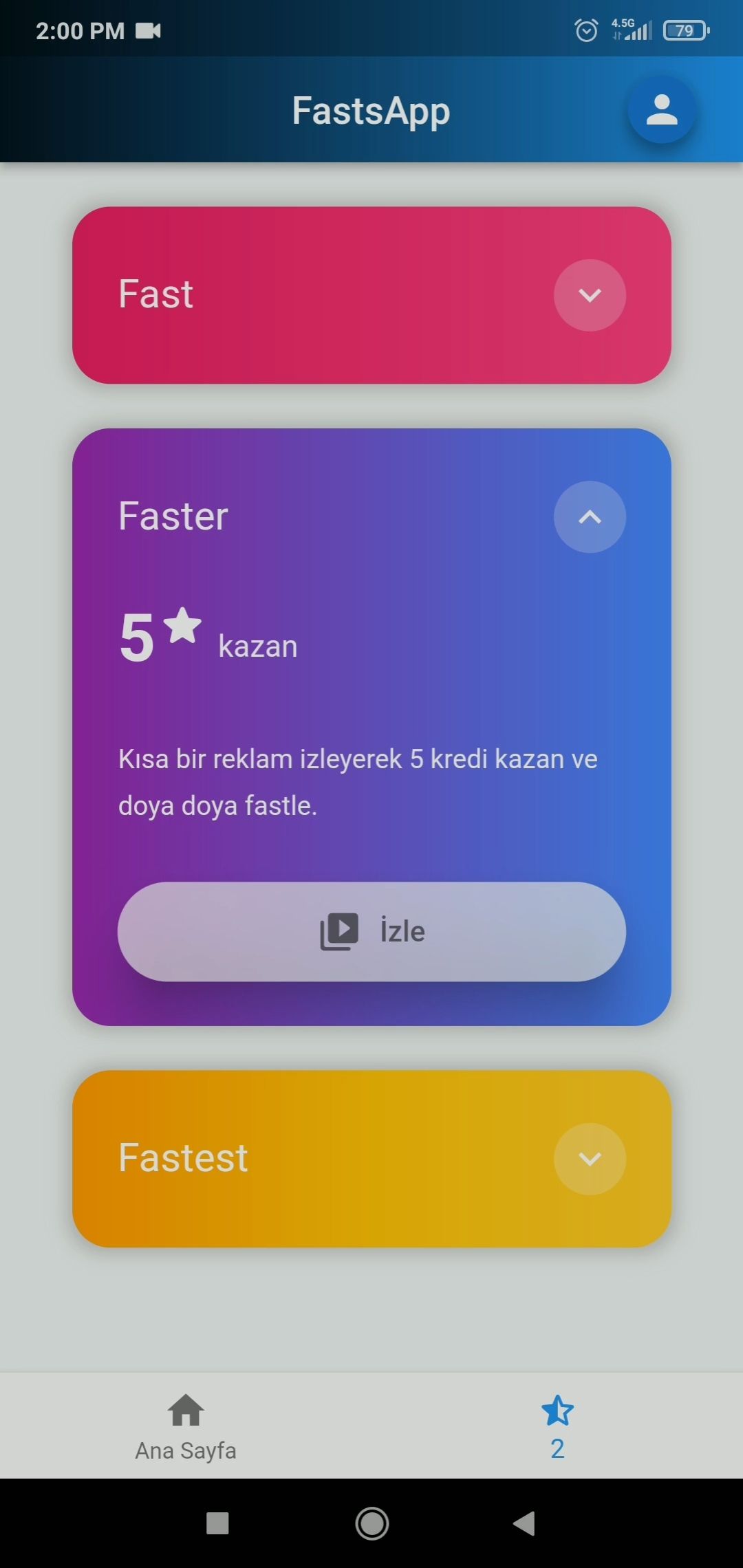
Task: Open recent apps with the square button
Action: point(217,1523)
